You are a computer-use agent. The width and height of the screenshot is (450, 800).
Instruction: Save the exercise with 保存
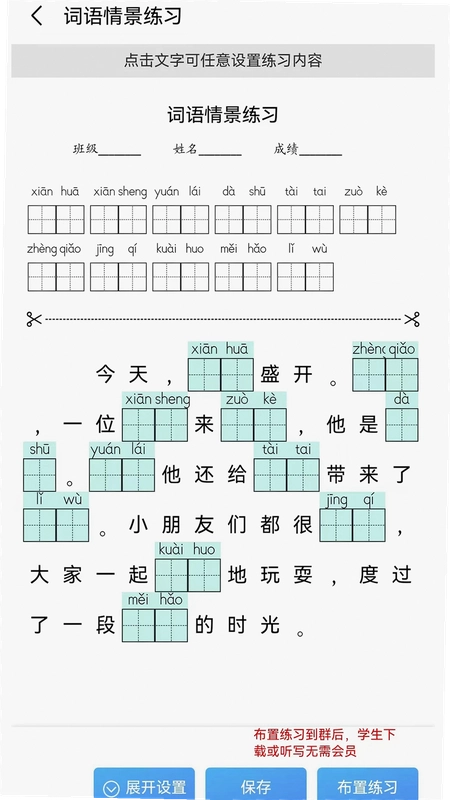pyautogui.click(x=256, y=784)
